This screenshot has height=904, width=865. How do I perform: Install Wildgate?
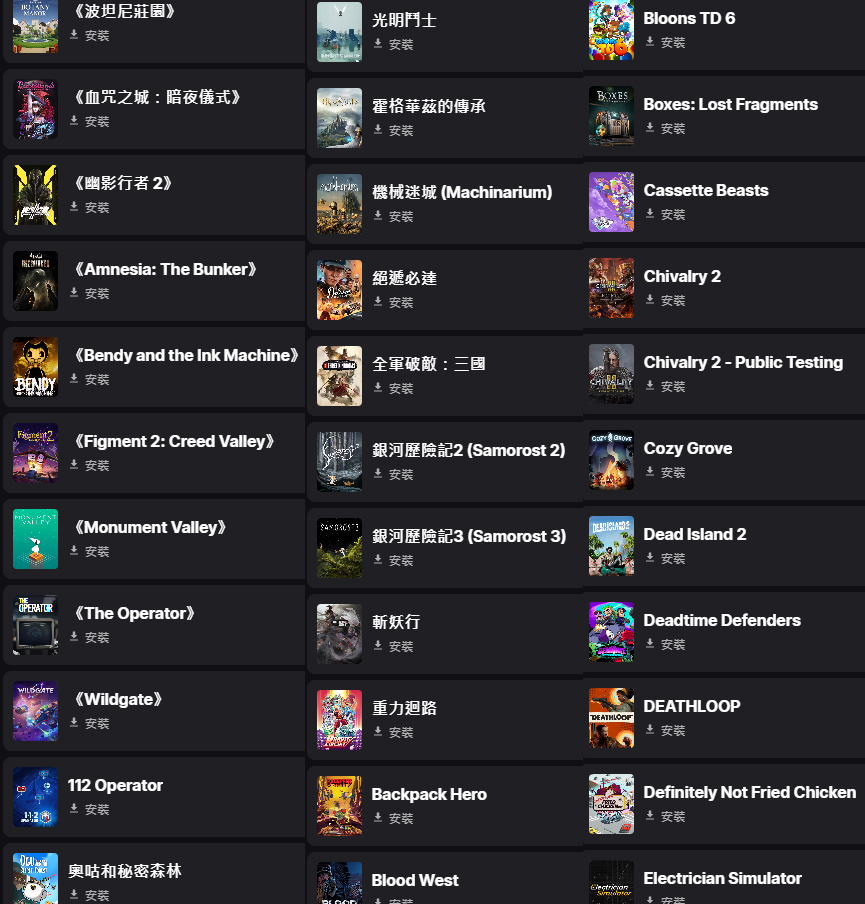90,724
